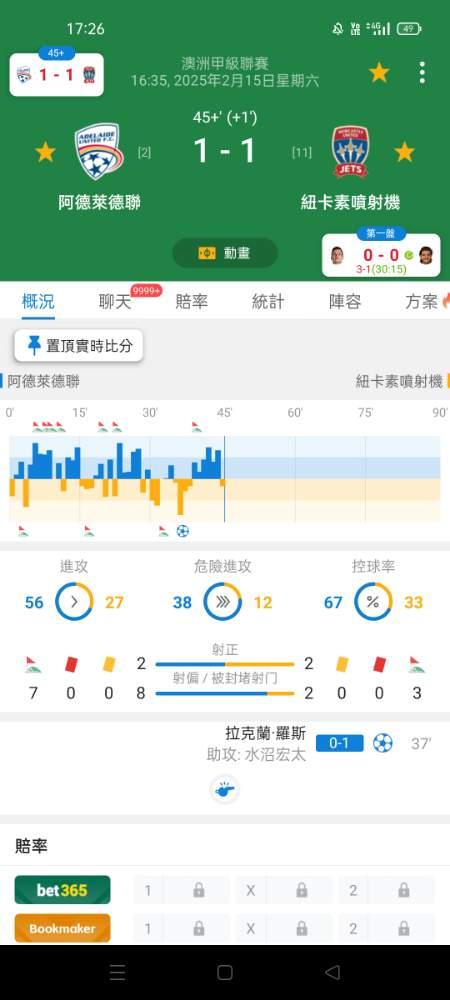Tap the 置頂實時比分 pin button
This screenshot has height=1000, width=450.
click(79, 346)
